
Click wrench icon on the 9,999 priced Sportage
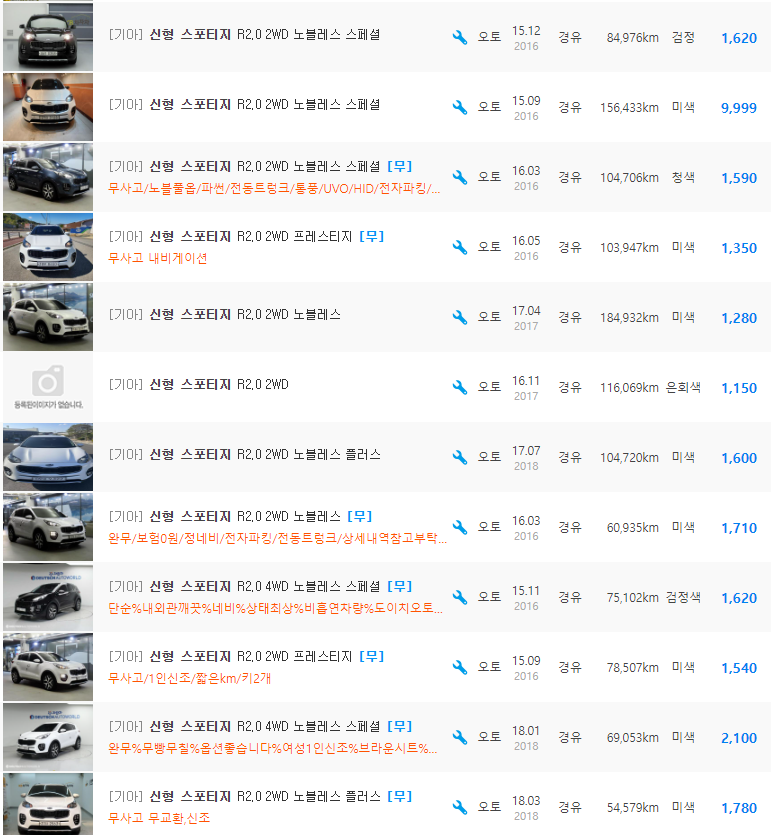pos(460,107)
